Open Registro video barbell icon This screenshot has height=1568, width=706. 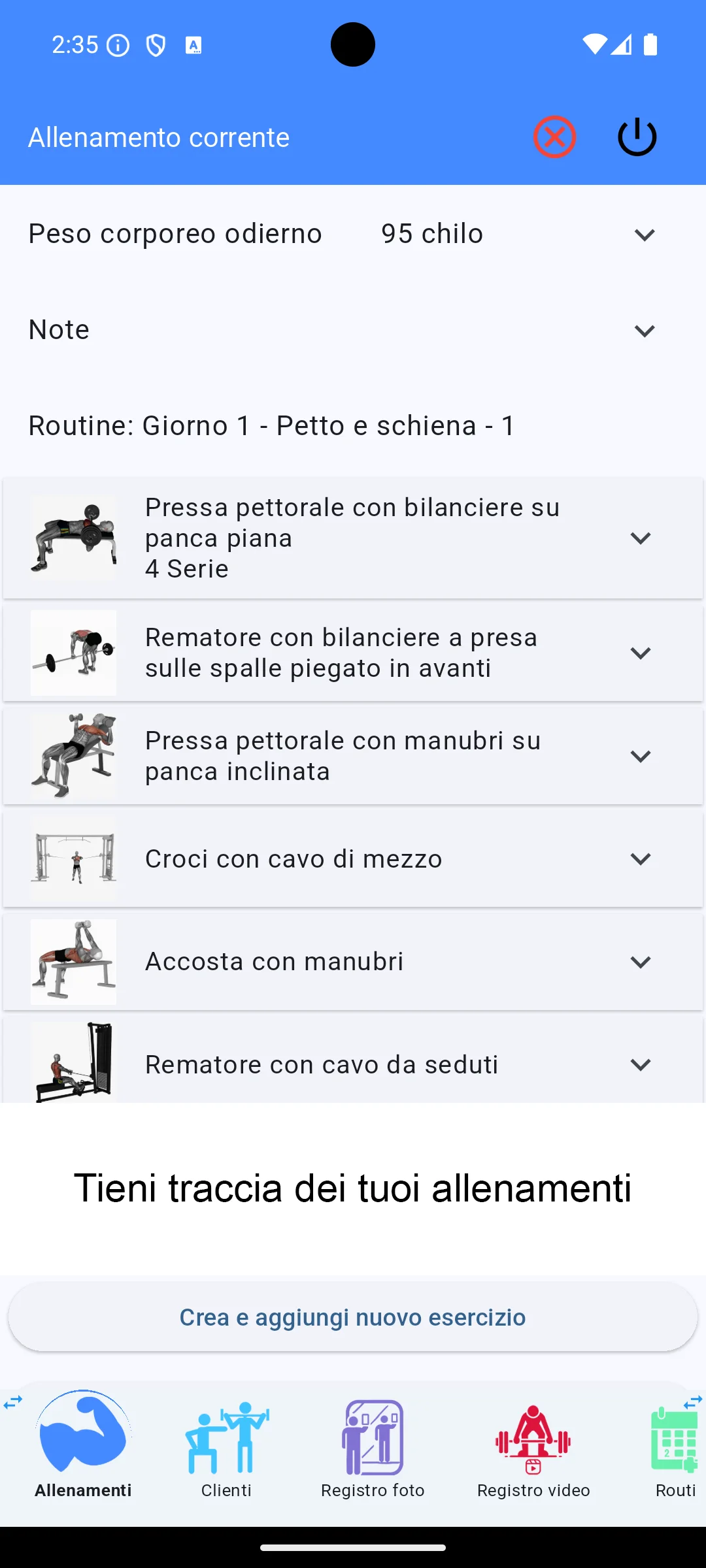[533, 1439]
